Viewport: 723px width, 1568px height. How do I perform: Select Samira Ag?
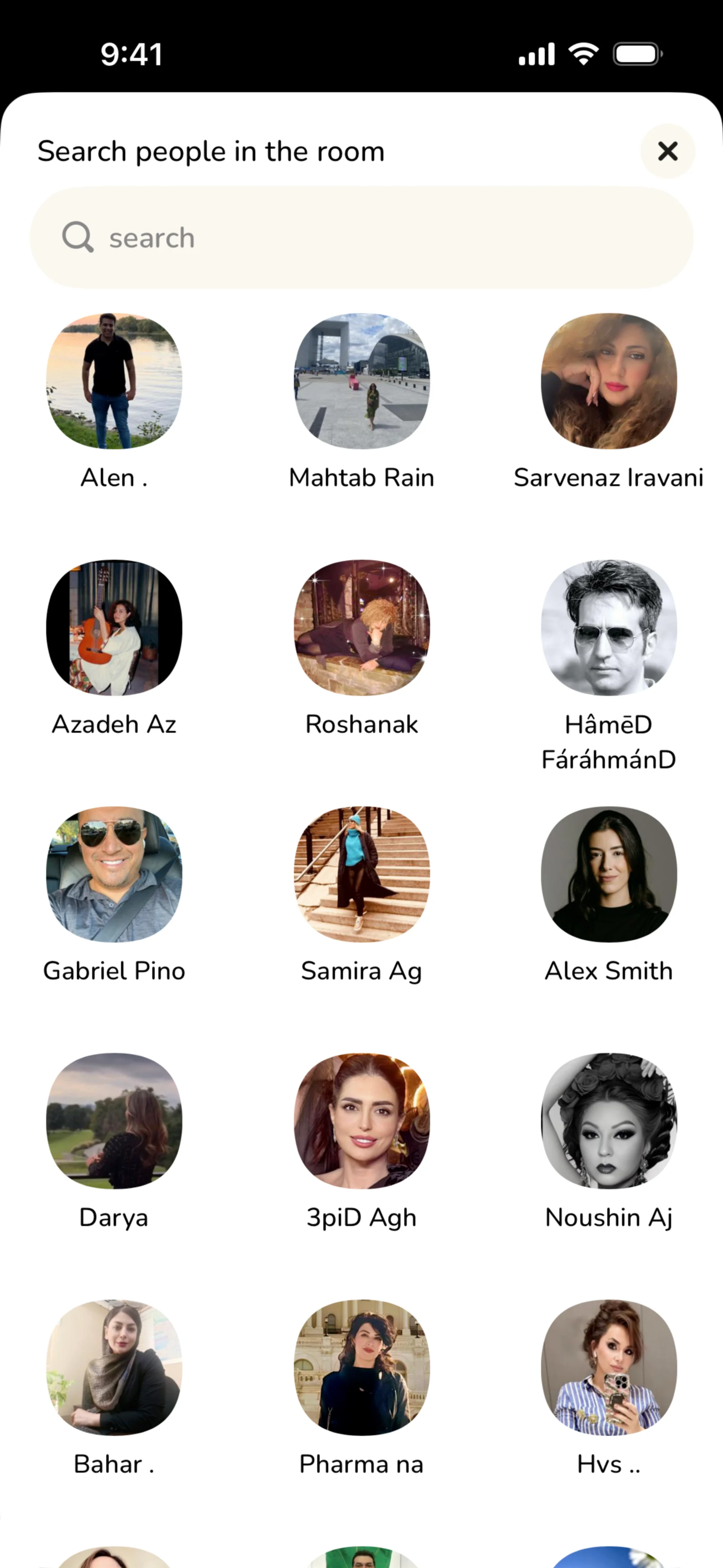[361, 874]
